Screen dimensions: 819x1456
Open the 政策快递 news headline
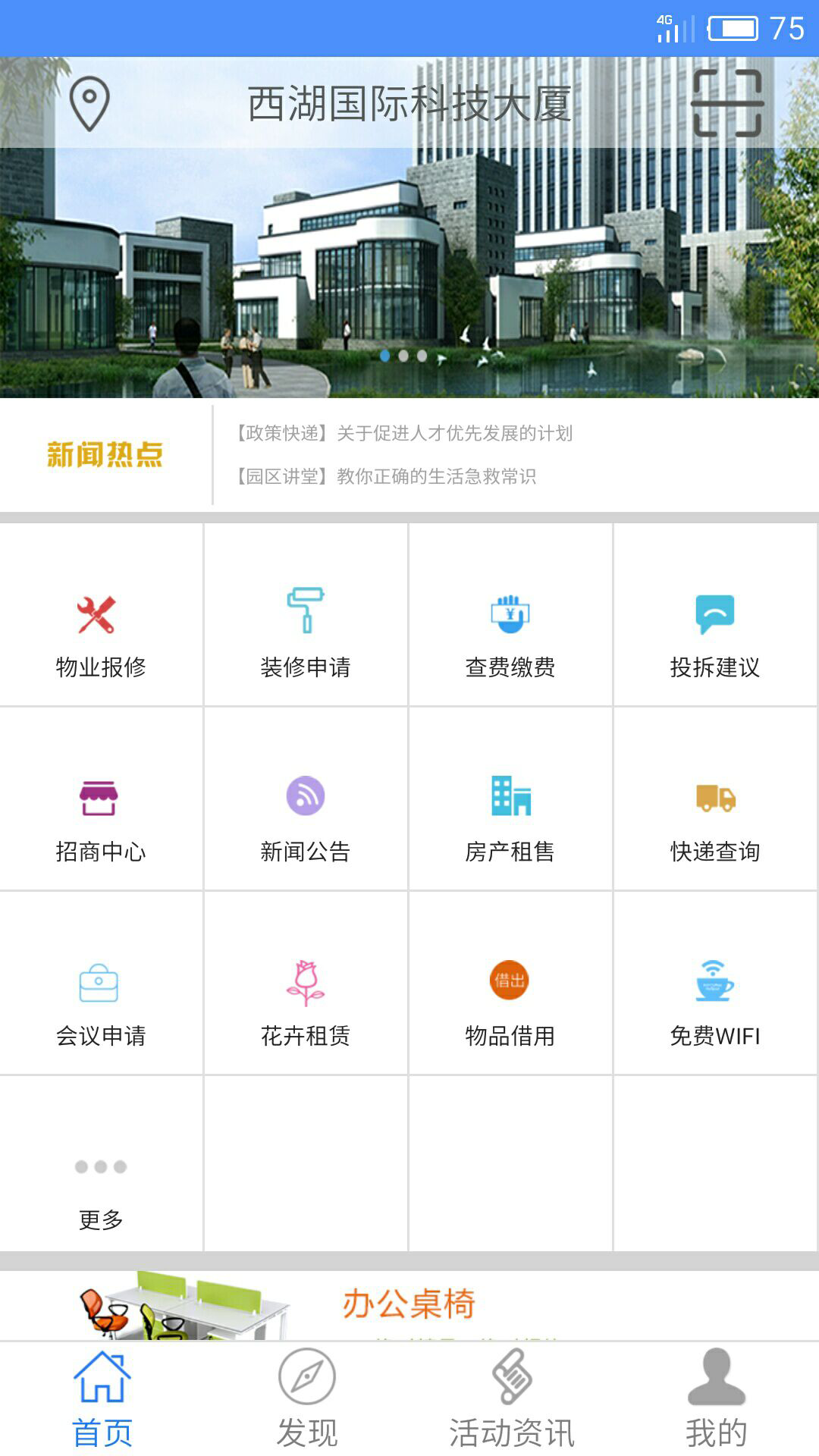coord(402,433)
